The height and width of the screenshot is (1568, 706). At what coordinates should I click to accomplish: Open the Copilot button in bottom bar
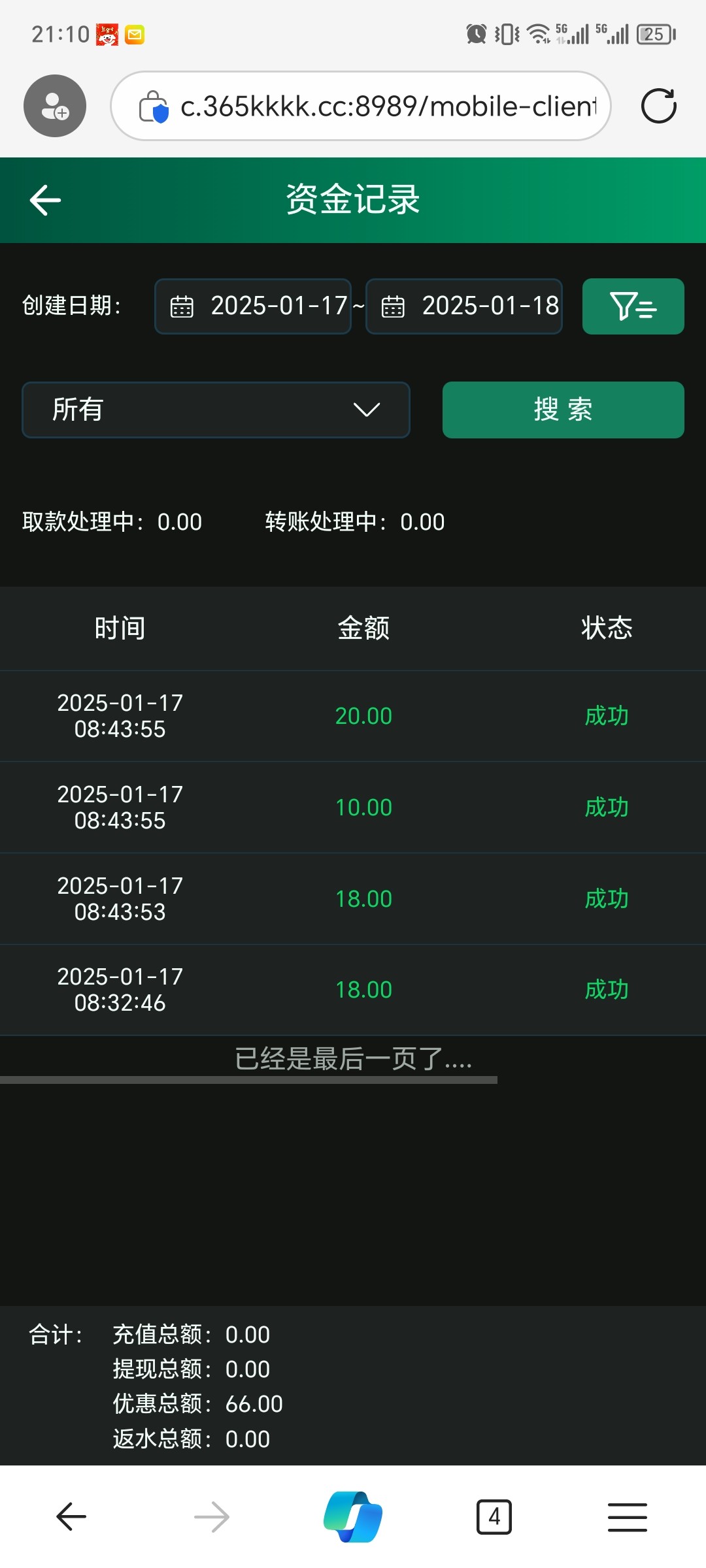[x=353, y=1516]
